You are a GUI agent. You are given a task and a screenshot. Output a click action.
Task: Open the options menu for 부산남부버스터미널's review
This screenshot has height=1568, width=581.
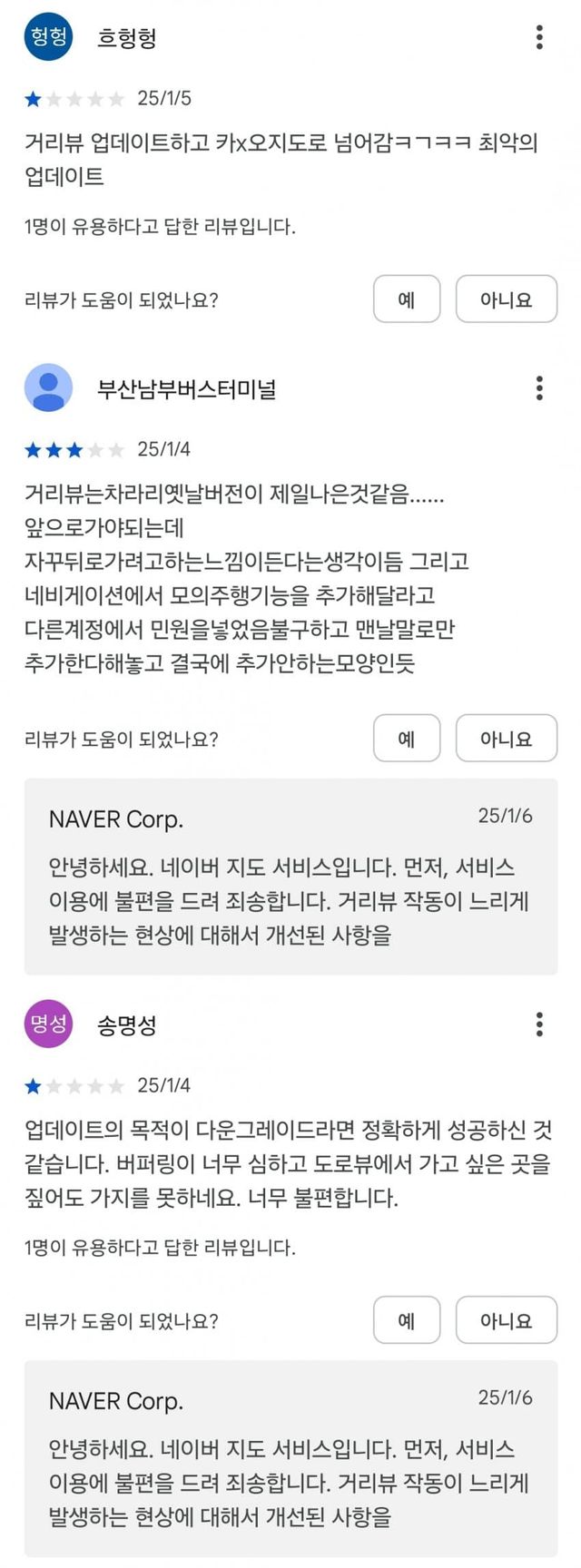click(x=539, y=388)
